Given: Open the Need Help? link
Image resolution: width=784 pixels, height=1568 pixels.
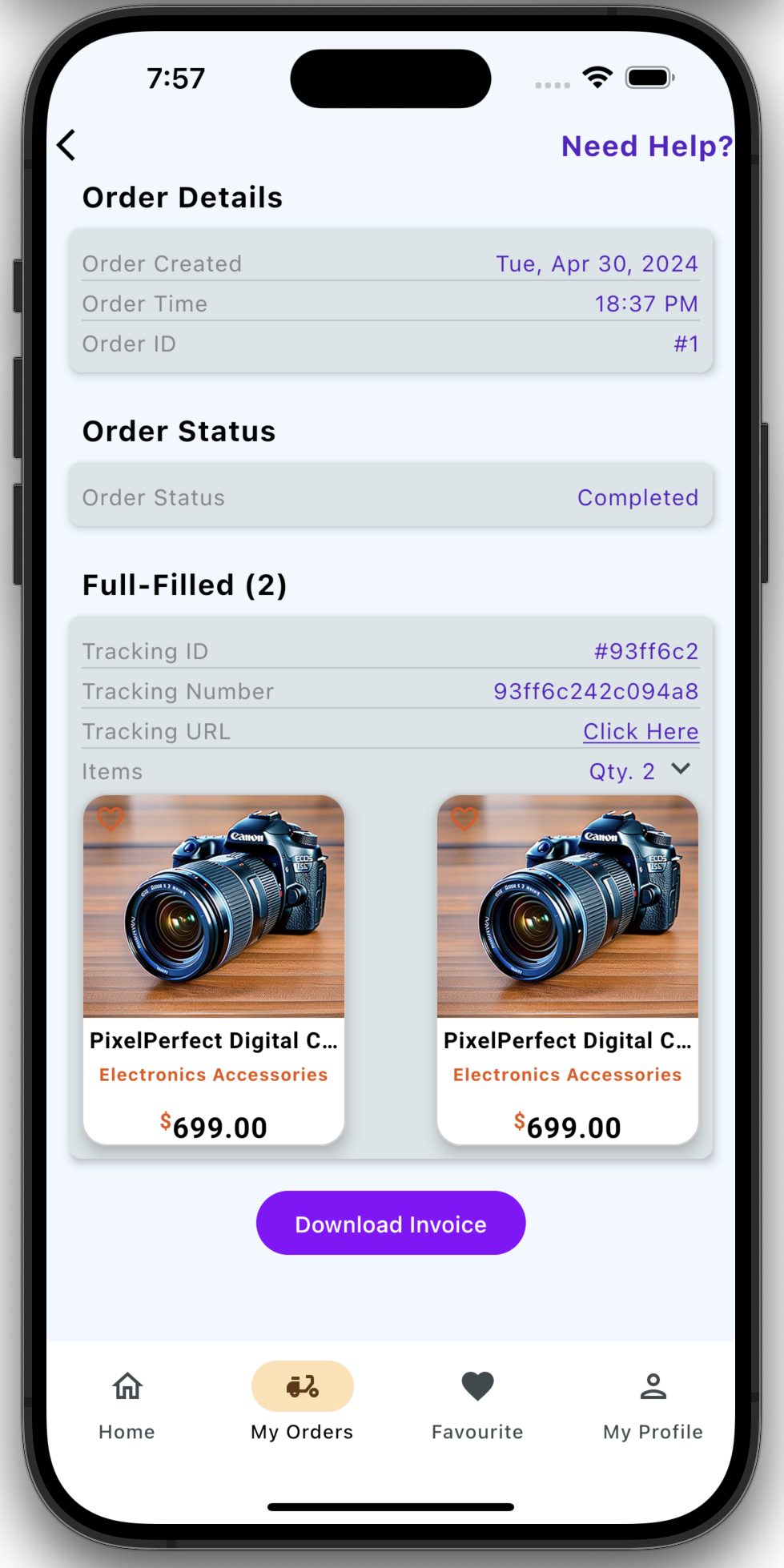Looking at the screenshot, I should pos(646,147).
